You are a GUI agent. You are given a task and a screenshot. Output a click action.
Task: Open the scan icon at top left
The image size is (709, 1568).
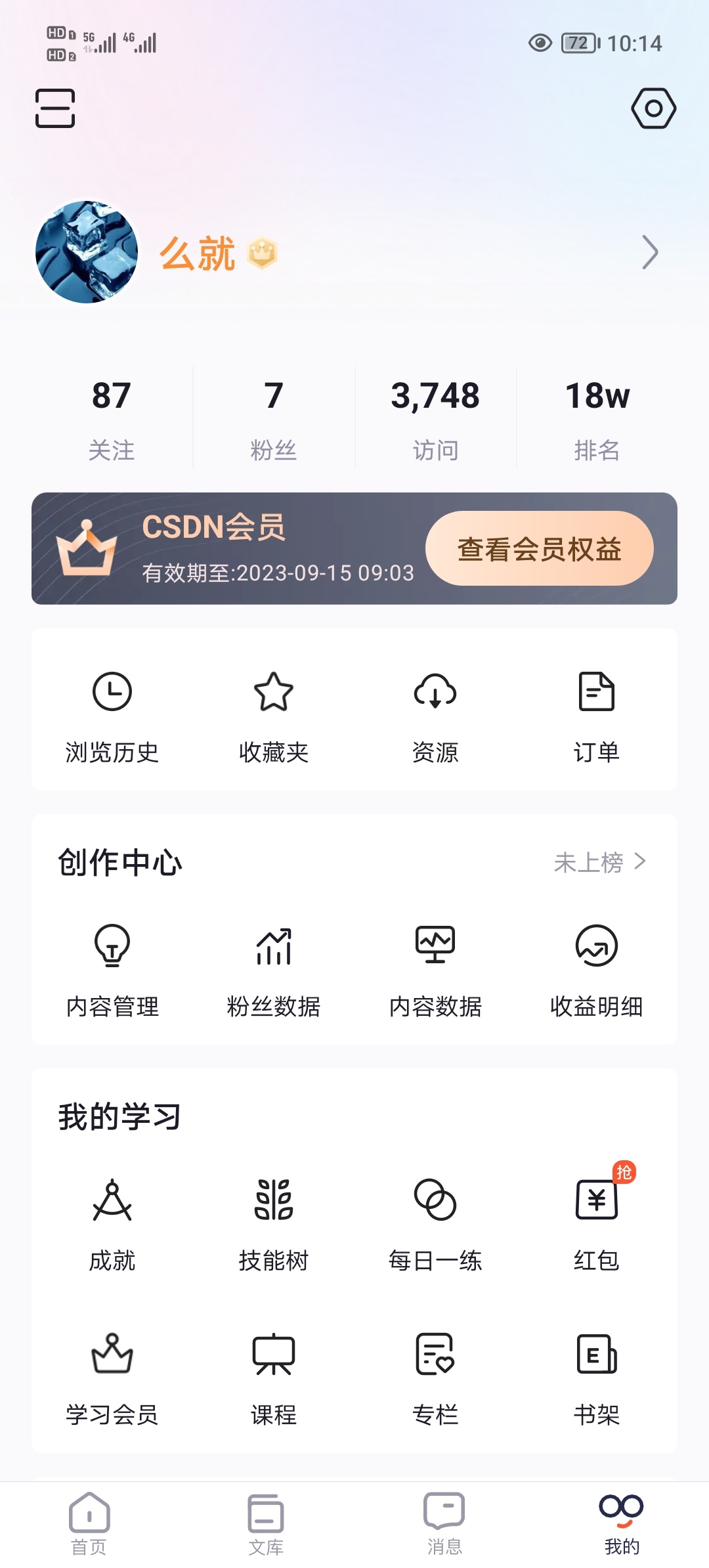click(55, 108)
